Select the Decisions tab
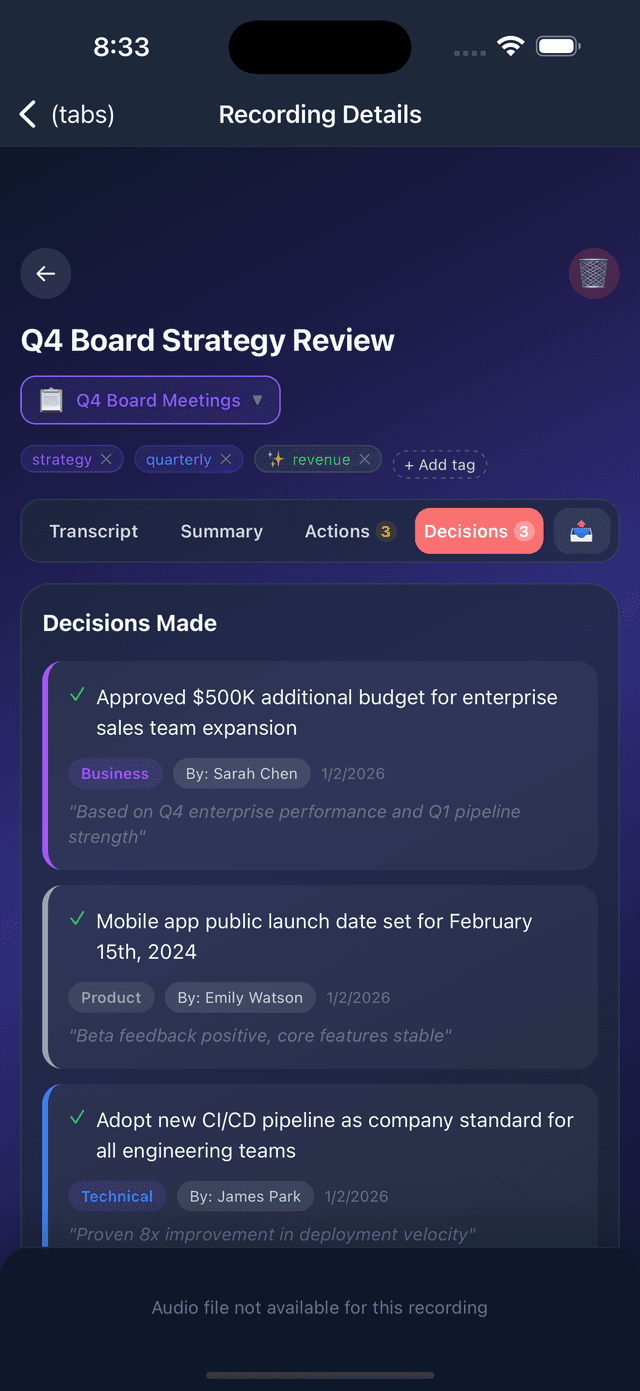640x1391 pixels. click(x=478, y=531)
